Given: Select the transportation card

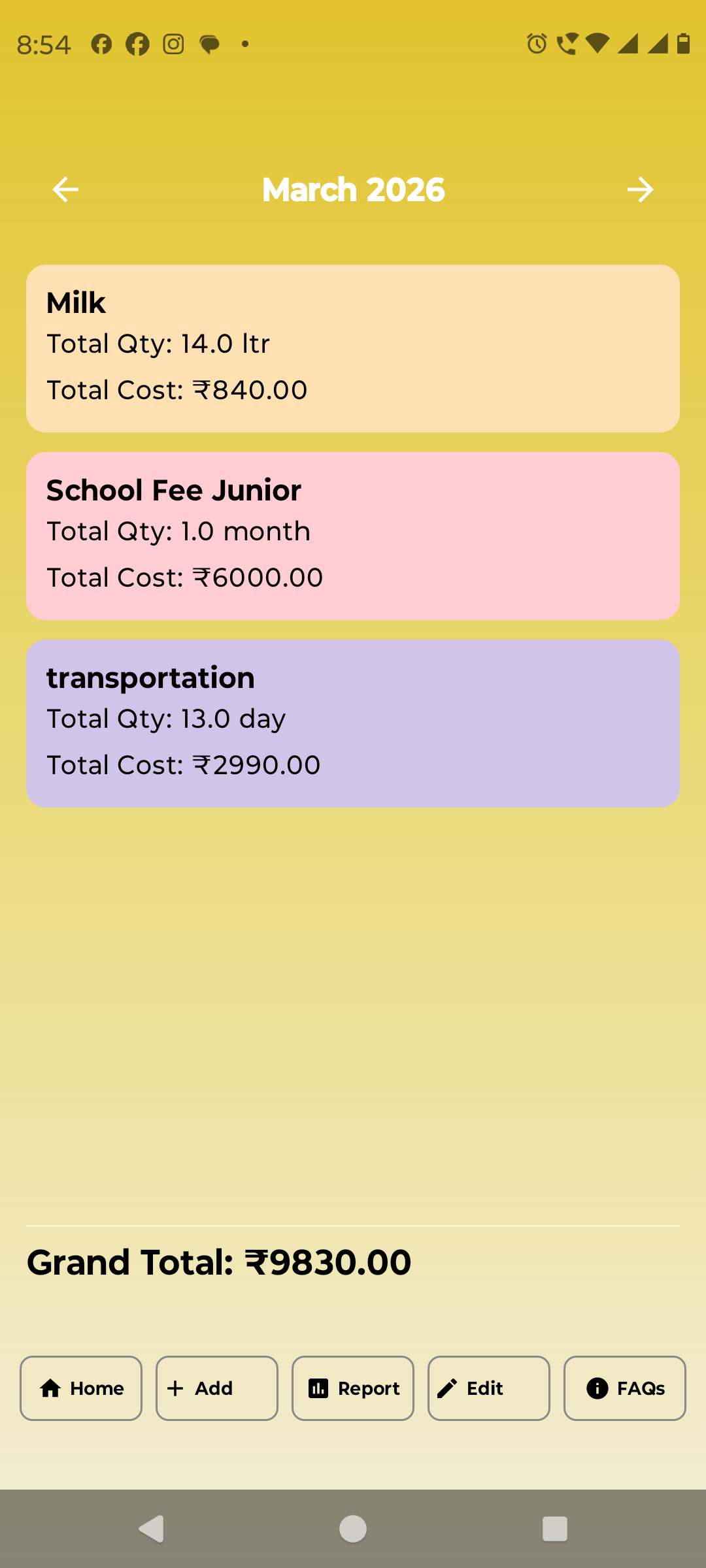Looking at the screenshot, I should pyautogui.click(x=353, y=723).
